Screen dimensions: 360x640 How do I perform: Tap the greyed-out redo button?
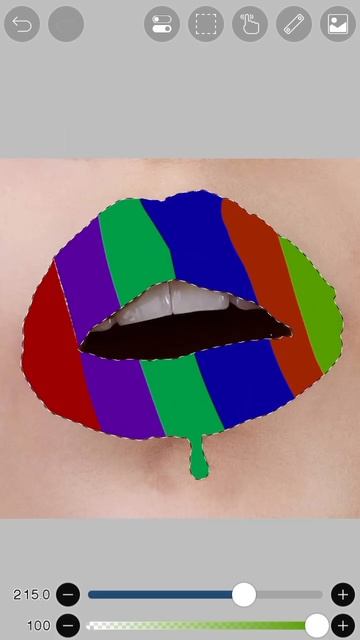[66, 24]
